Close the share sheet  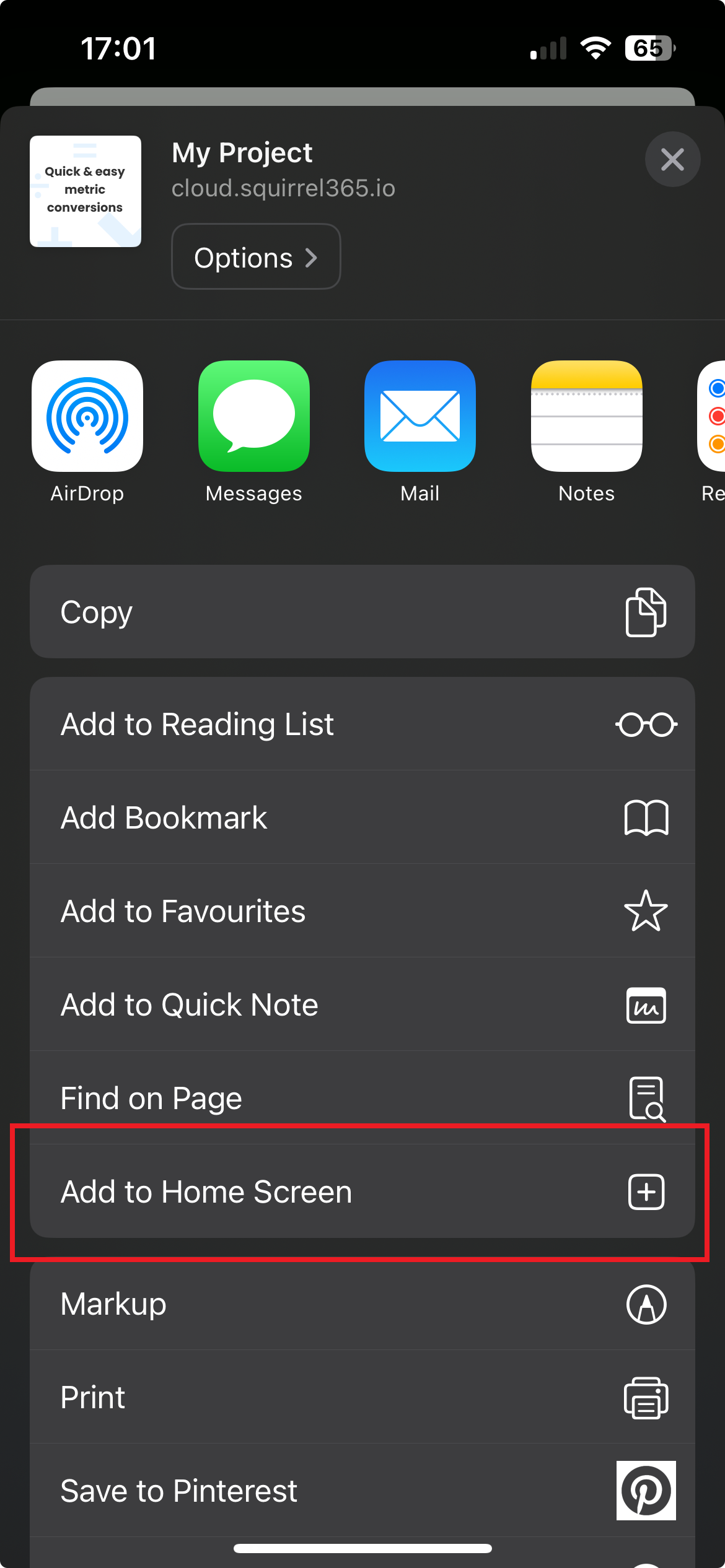pyautogui.click(x=672, y=159)
